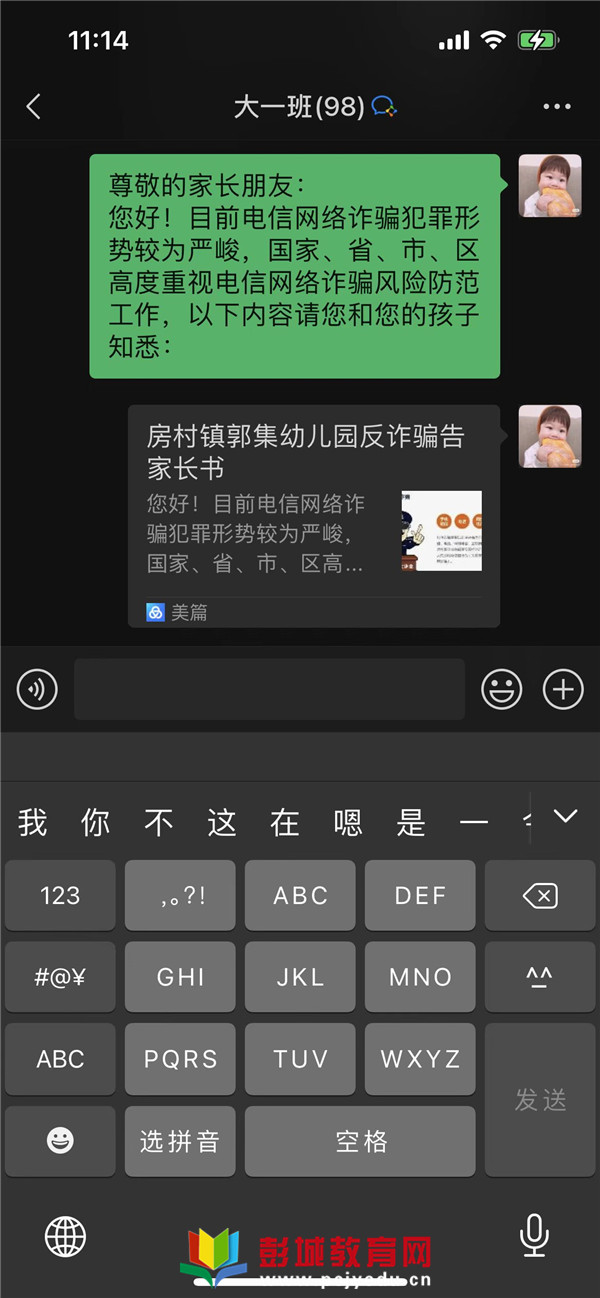Tap the 发送 send key
Image resolution: width=600 pixels, height=1298 pixels.
click(x=540, y=1100)
